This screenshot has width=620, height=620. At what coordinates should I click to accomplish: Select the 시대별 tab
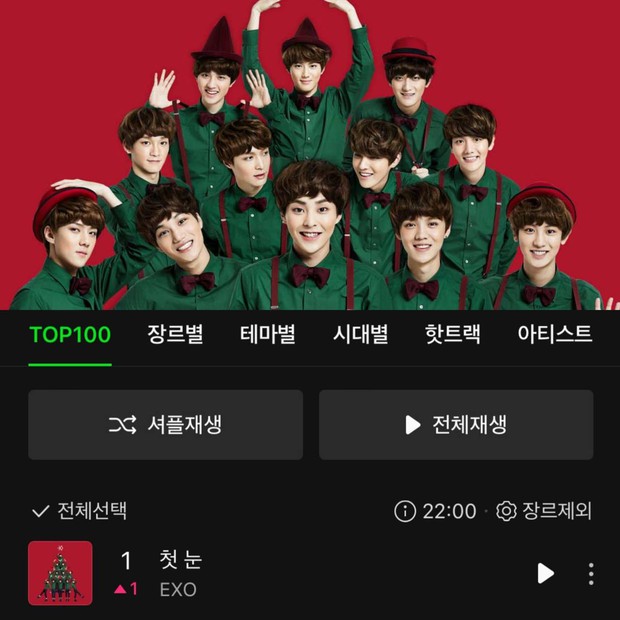point(360,334)
